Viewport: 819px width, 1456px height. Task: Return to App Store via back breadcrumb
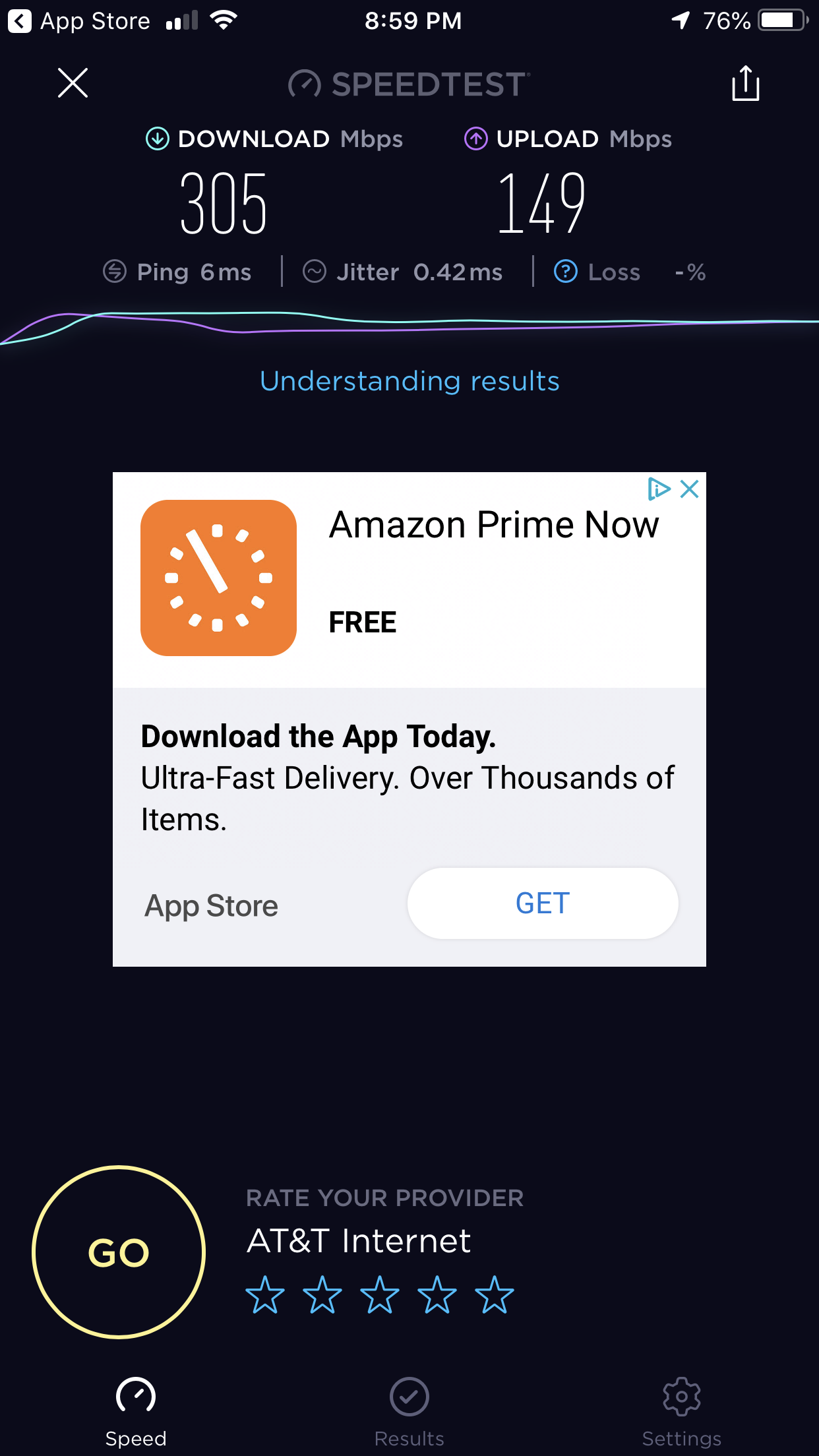[x=79, y=21]
